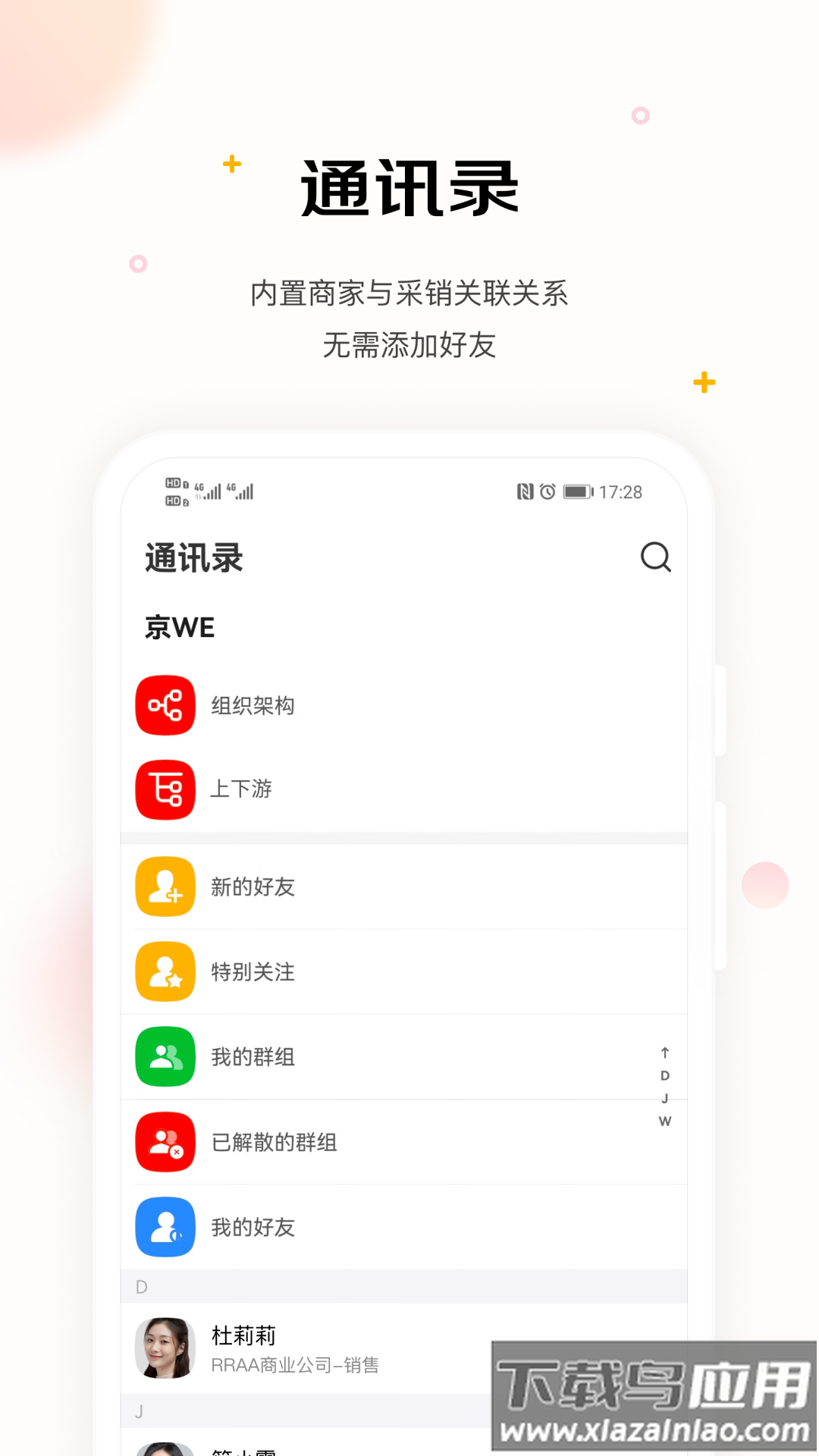Open the 组织架构 (organization structure) icon
The width and height of the screenshot is (819, 1456).
point(165,705)
